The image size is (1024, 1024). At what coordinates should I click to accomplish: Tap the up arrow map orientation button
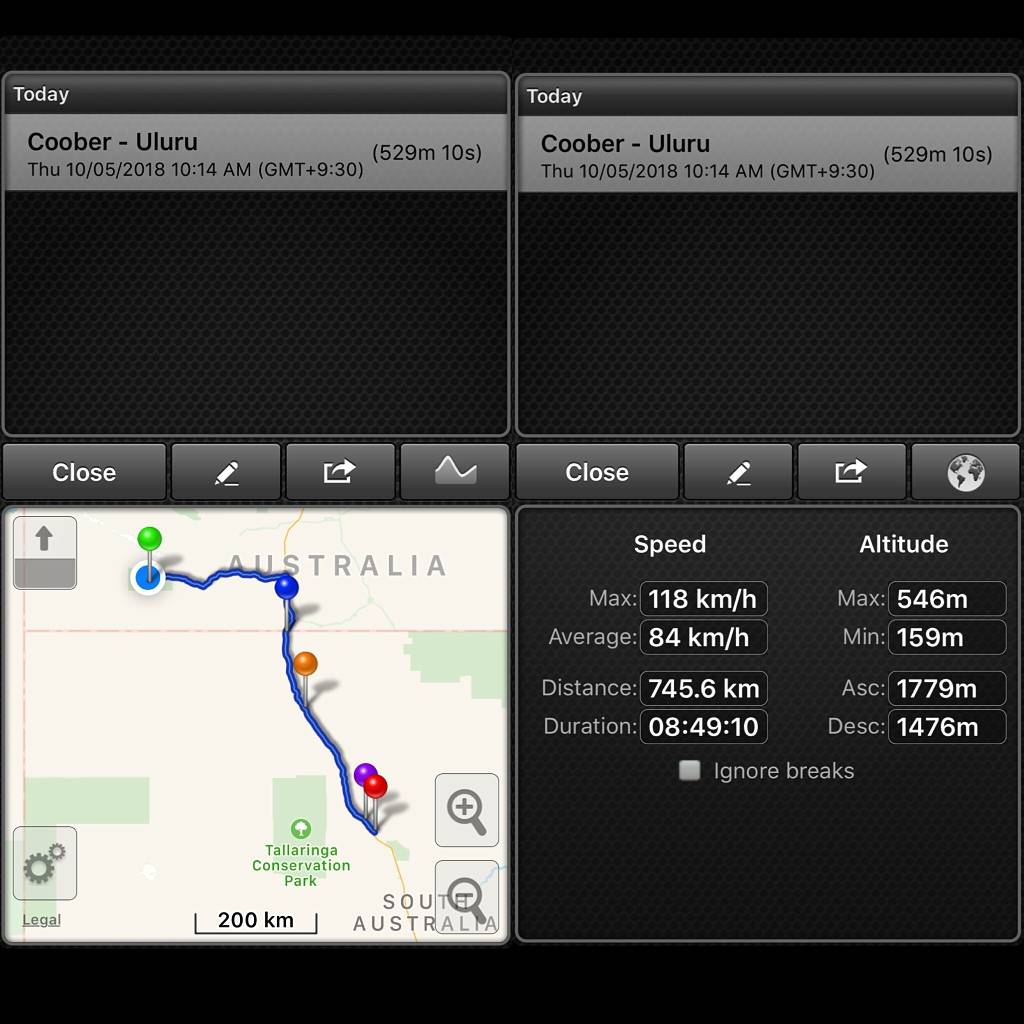click(44, 541)
